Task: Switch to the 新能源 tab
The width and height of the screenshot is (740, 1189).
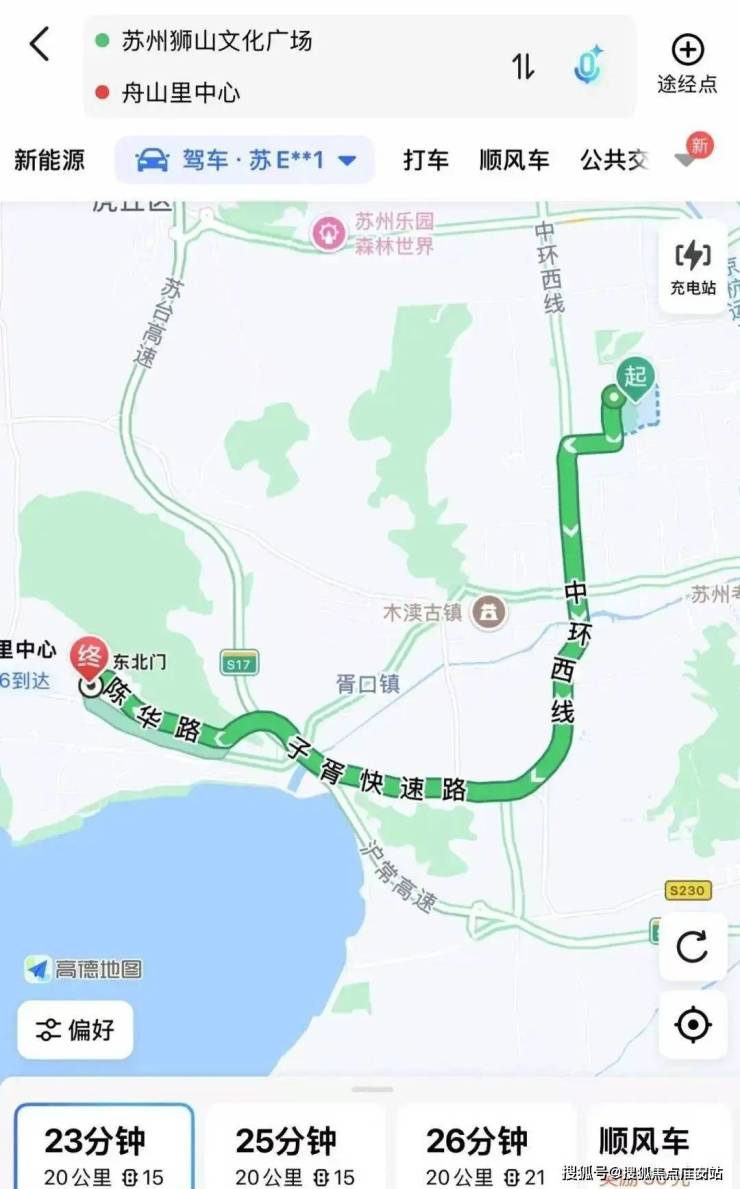Action: (x=49, y=160)
